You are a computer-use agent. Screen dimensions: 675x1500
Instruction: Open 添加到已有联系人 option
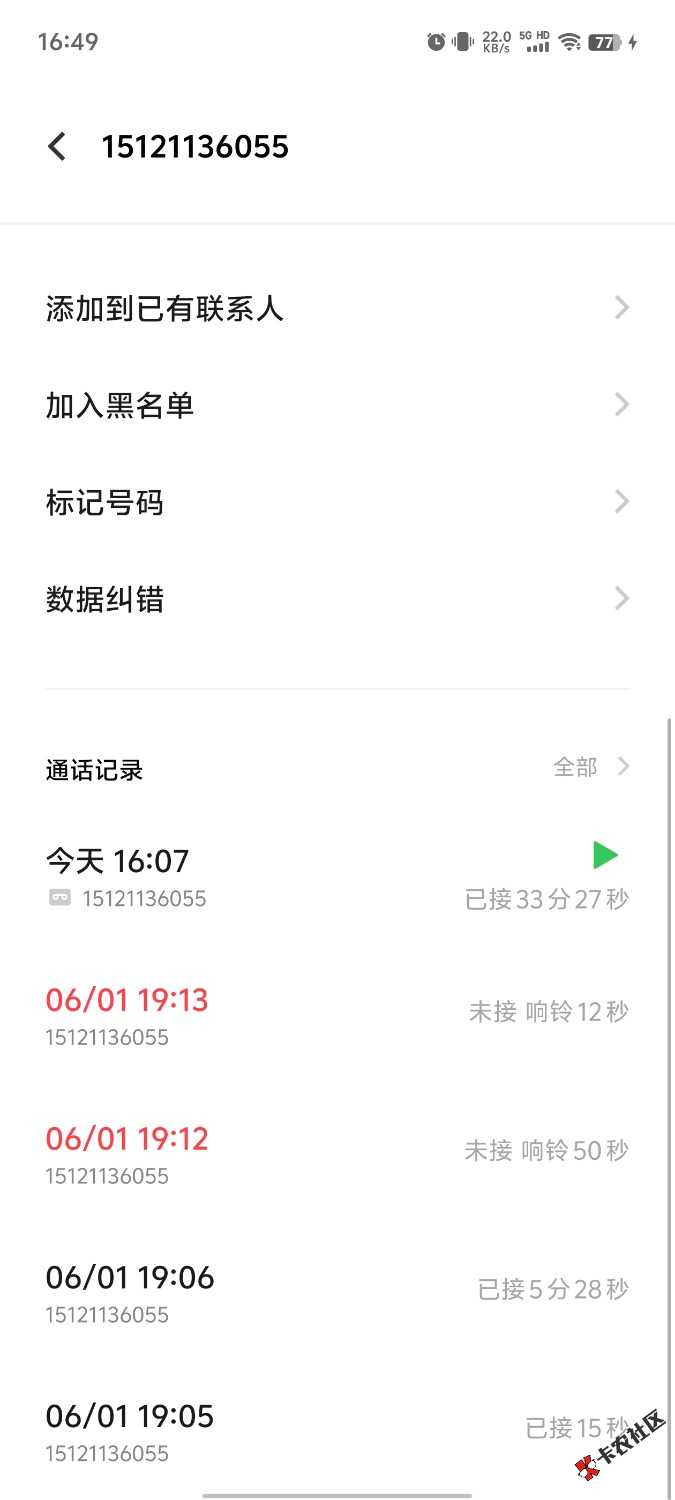337,308
